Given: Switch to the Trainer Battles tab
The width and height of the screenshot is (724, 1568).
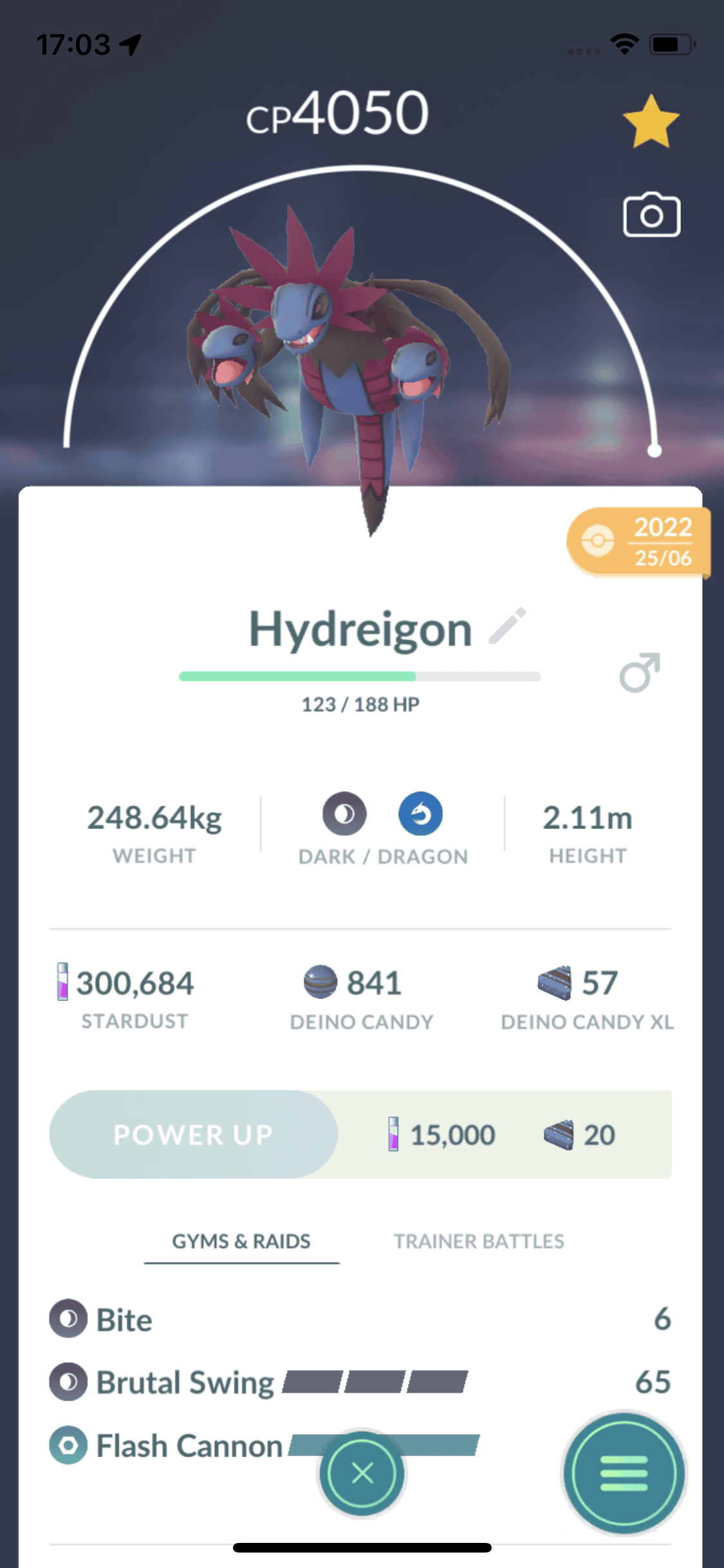Looking at the screenshot, I should tap(479, 1241).
